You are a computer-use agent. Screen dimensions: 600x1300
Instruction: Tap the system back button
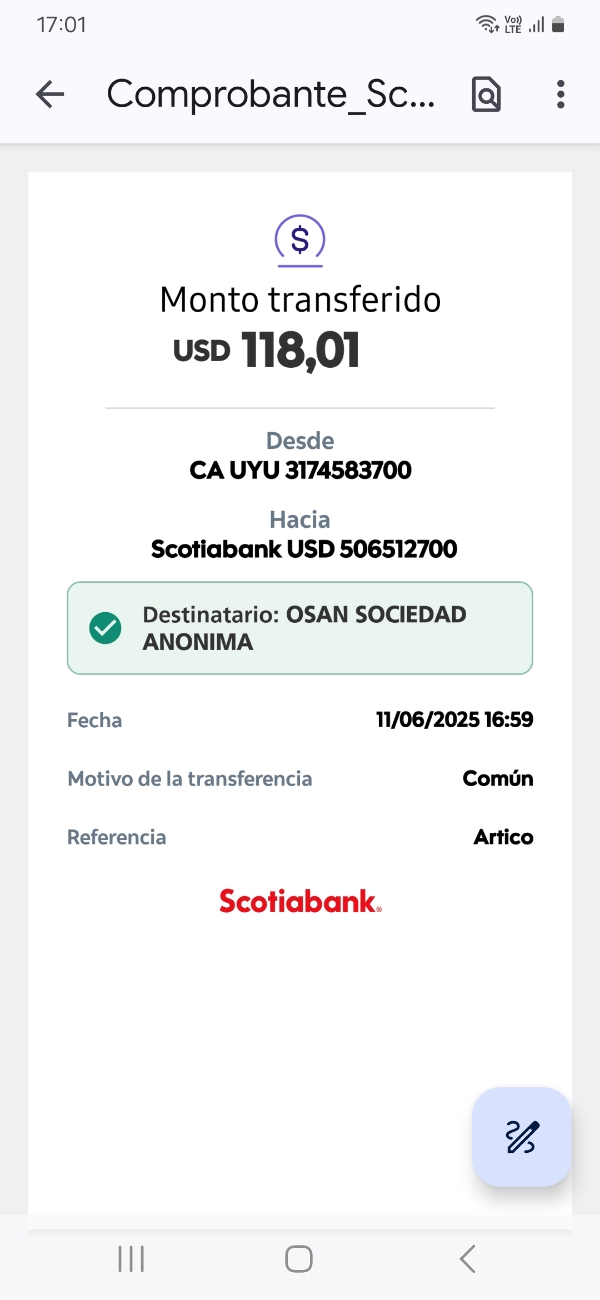tap(467, 1259)
